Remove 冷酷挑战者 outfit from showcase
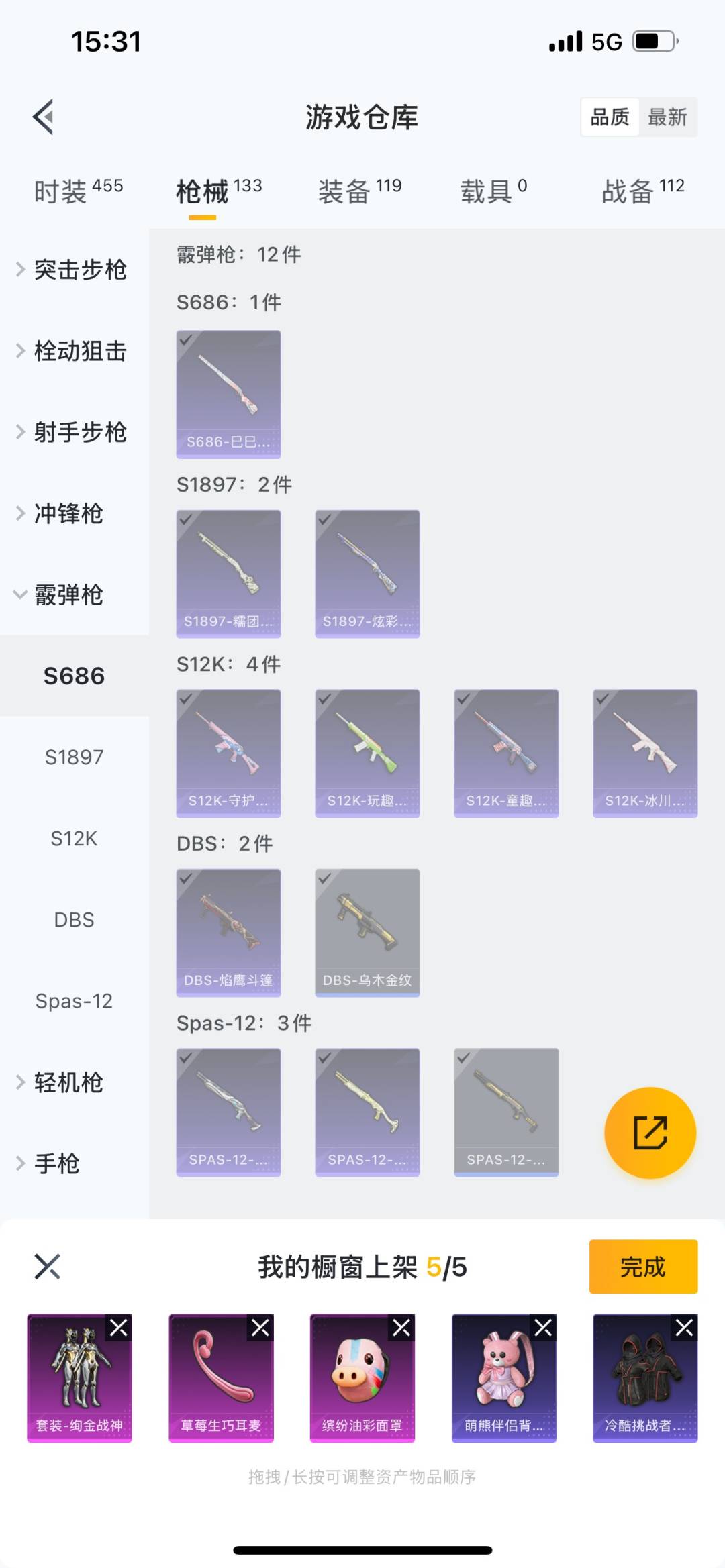Screen dimensions: 725x1568 click(x=684, y=1328)
